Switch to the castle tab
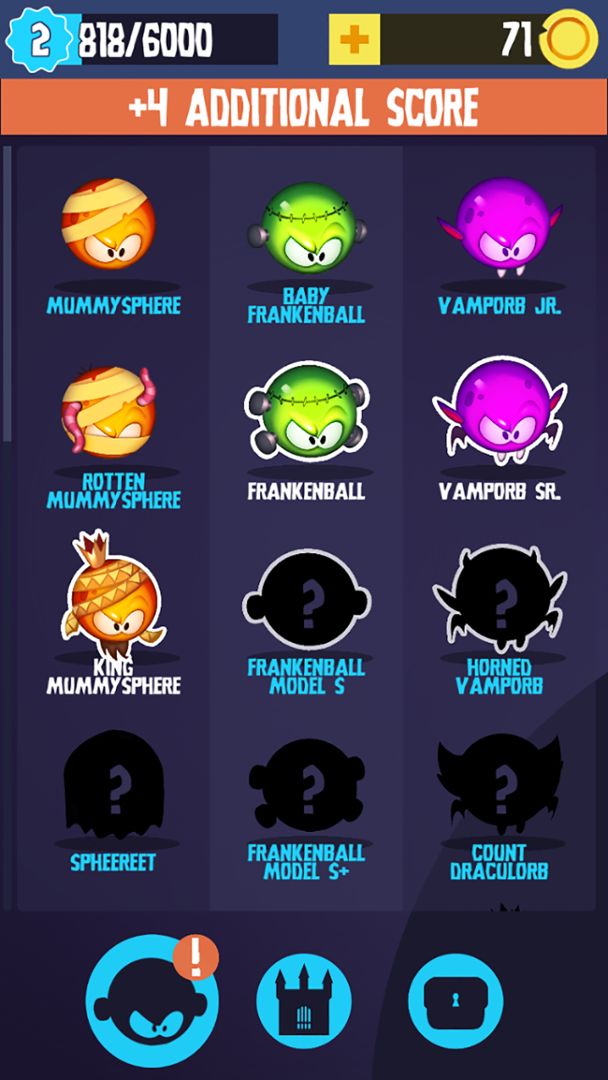 pos(304,1000)
